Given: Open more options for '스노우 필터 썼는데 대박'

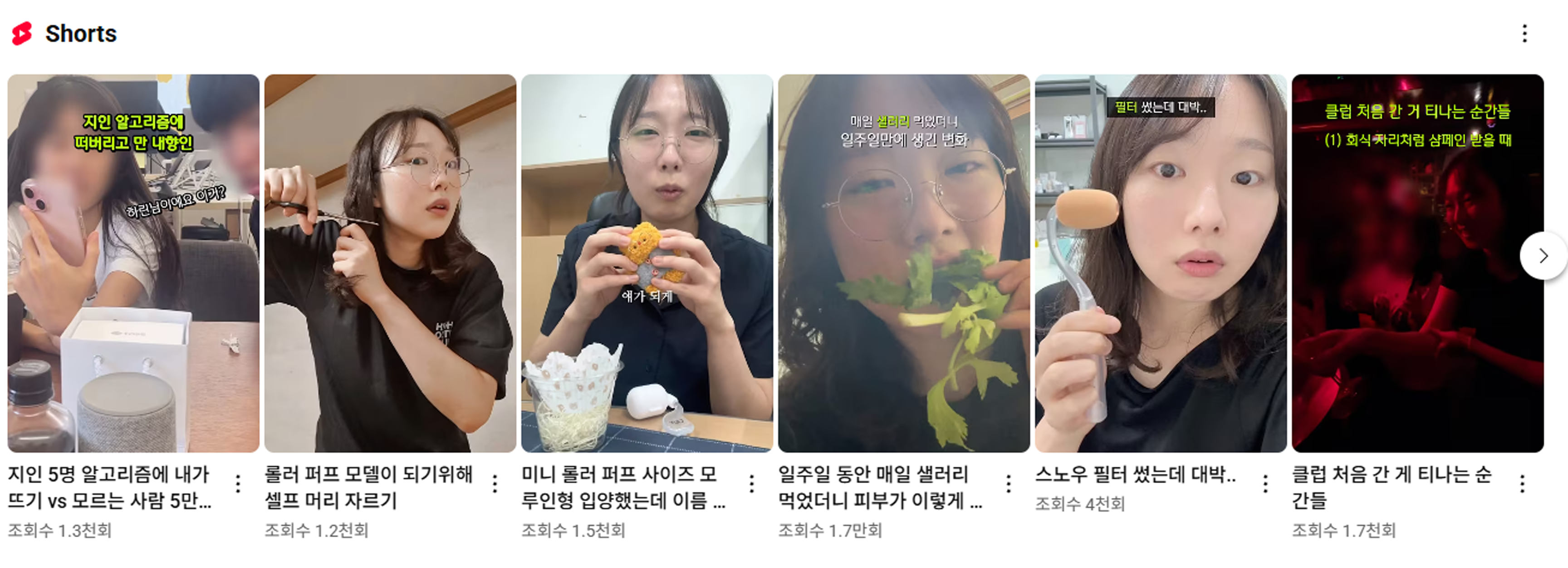Looking at the screenshot, I should point(1265,484).
